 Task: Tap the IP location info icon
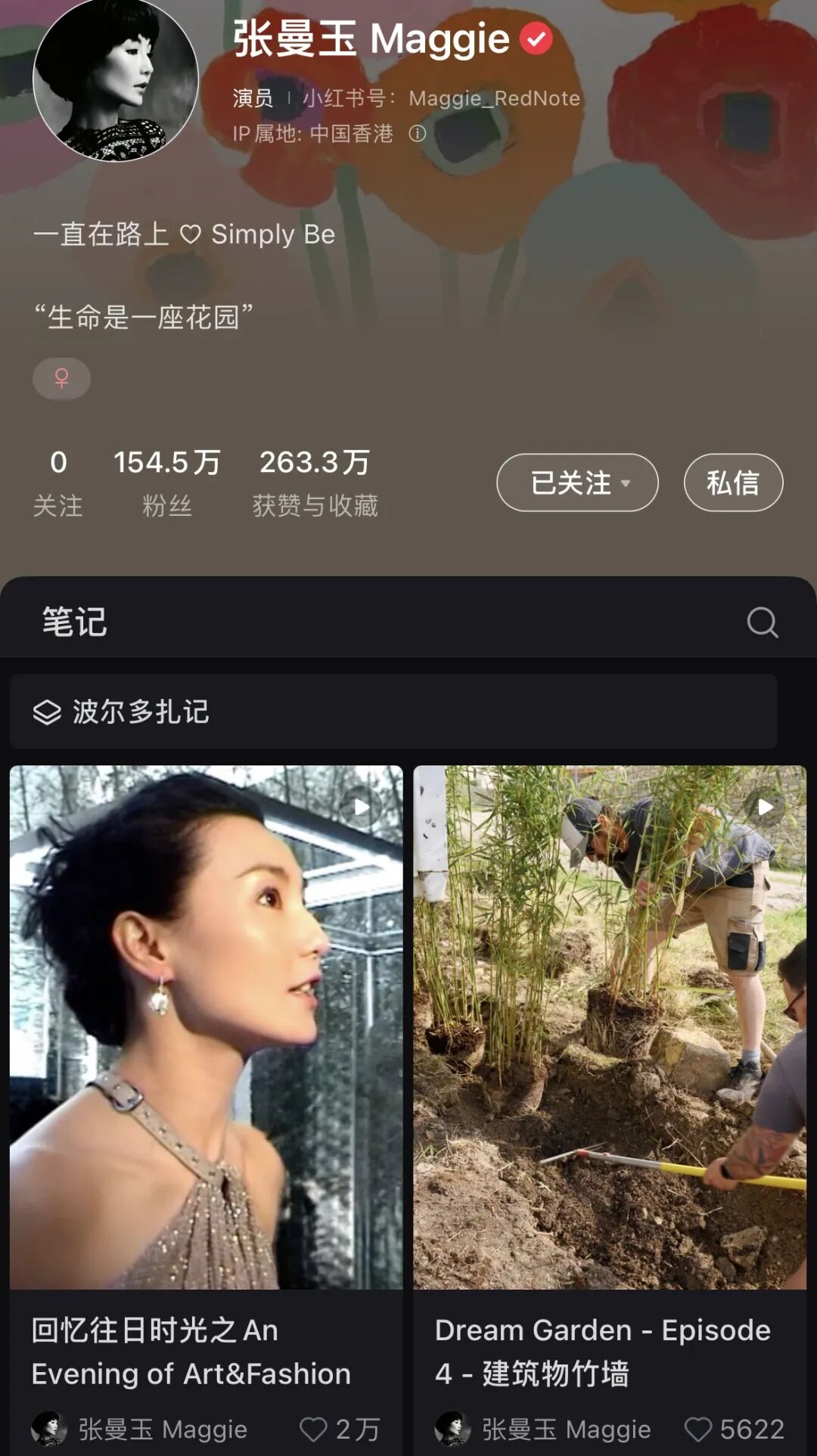point(418,134)
